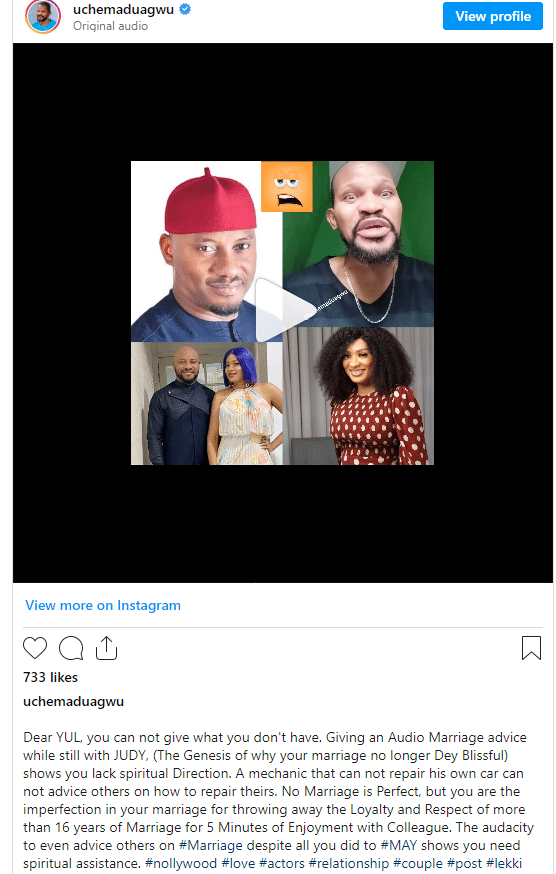
Task: Tap the View profile button
Action: (x=492, y=16)
